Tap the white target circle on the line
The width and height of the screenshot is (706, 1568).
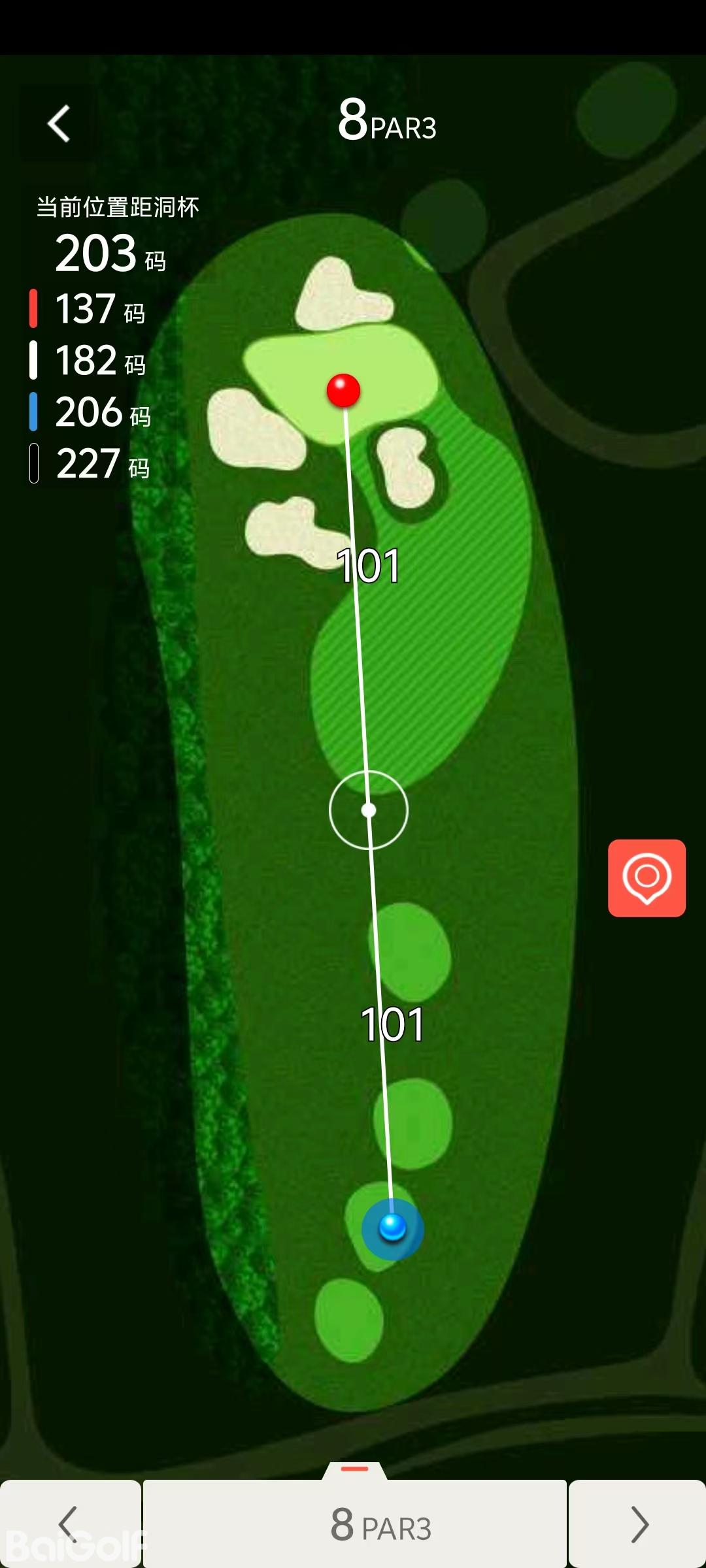pyautogui.click(x=369, y=810)
